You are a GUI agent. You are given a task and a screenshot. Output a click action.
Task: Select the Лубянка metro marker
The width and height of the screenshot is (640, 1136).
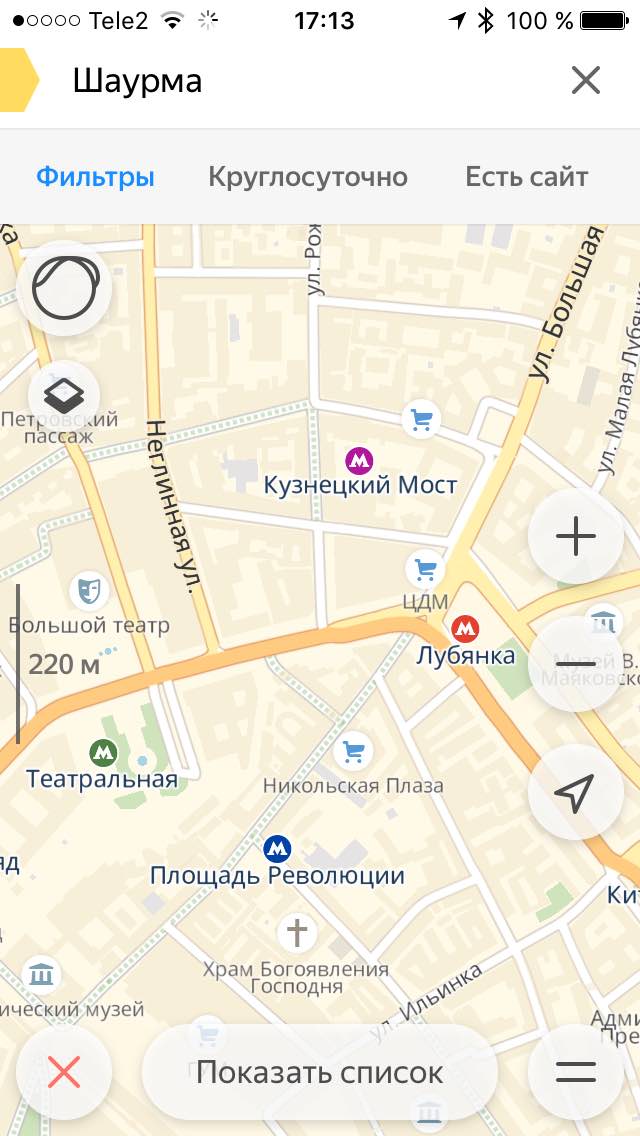tap(465, 629)
